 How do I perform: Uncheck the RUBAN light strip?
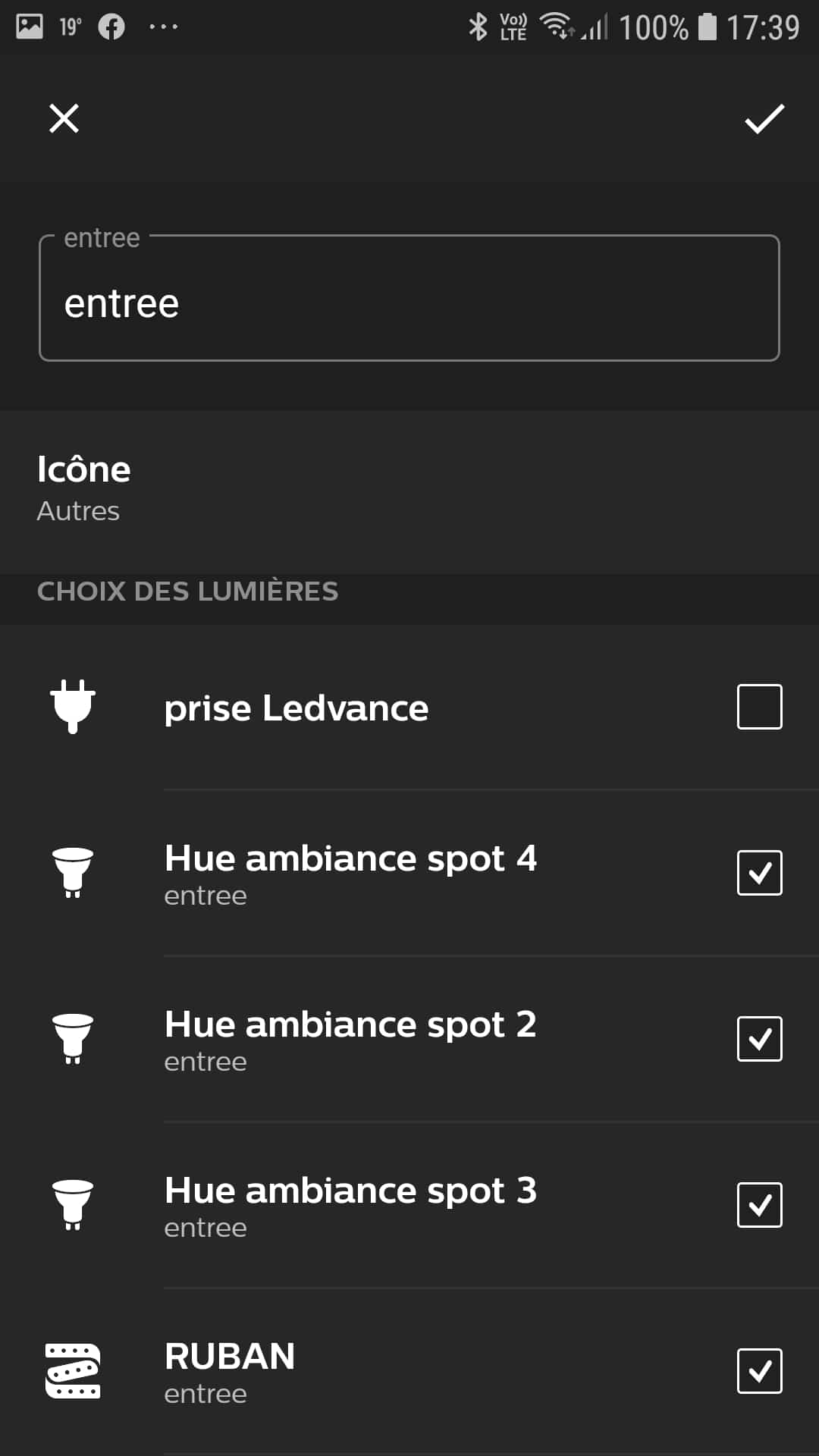coord(759,1371)
